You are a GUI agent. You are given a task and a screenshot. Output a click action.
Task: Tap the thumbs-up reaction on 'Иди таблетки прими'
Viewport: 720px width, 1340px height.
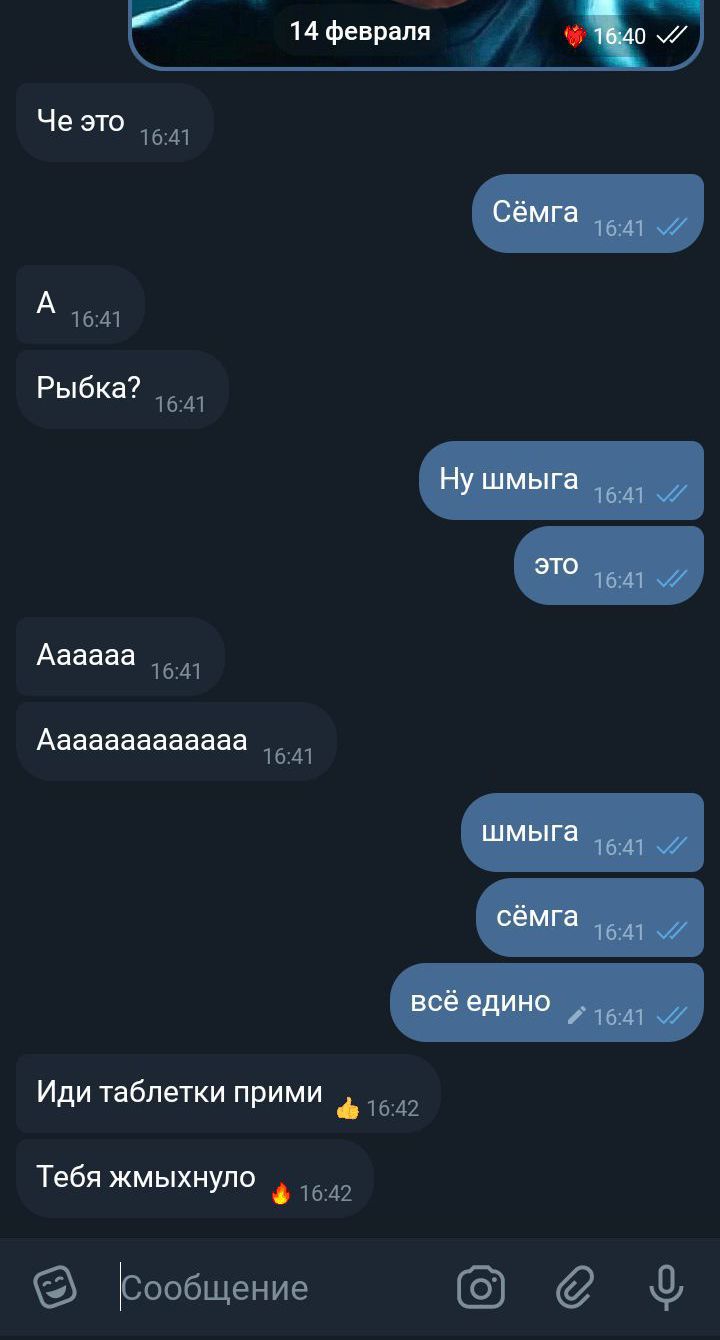tap(347, 1108)
